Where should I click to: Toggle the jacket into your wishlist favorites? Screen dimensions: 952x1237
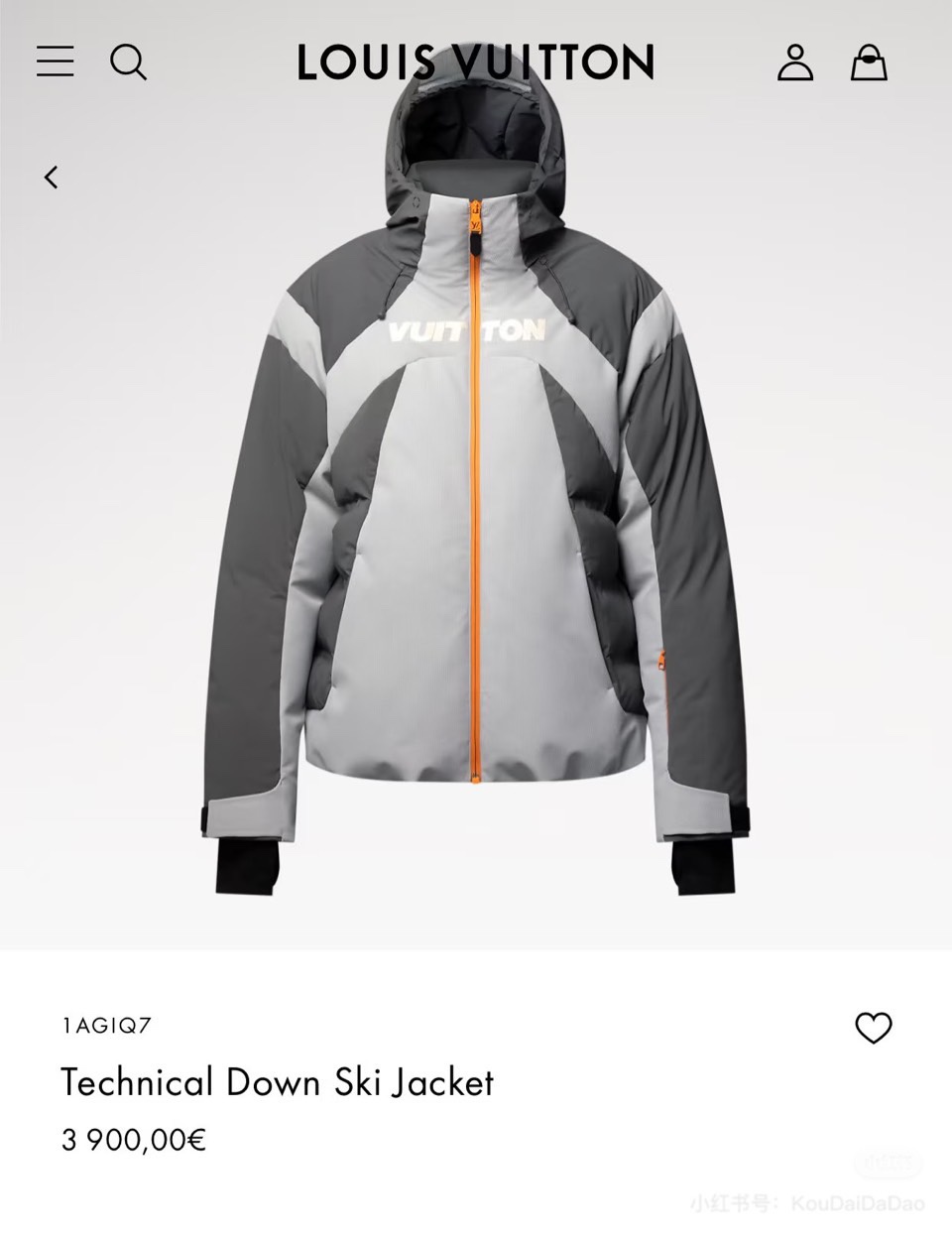(x=874, y=1030)
